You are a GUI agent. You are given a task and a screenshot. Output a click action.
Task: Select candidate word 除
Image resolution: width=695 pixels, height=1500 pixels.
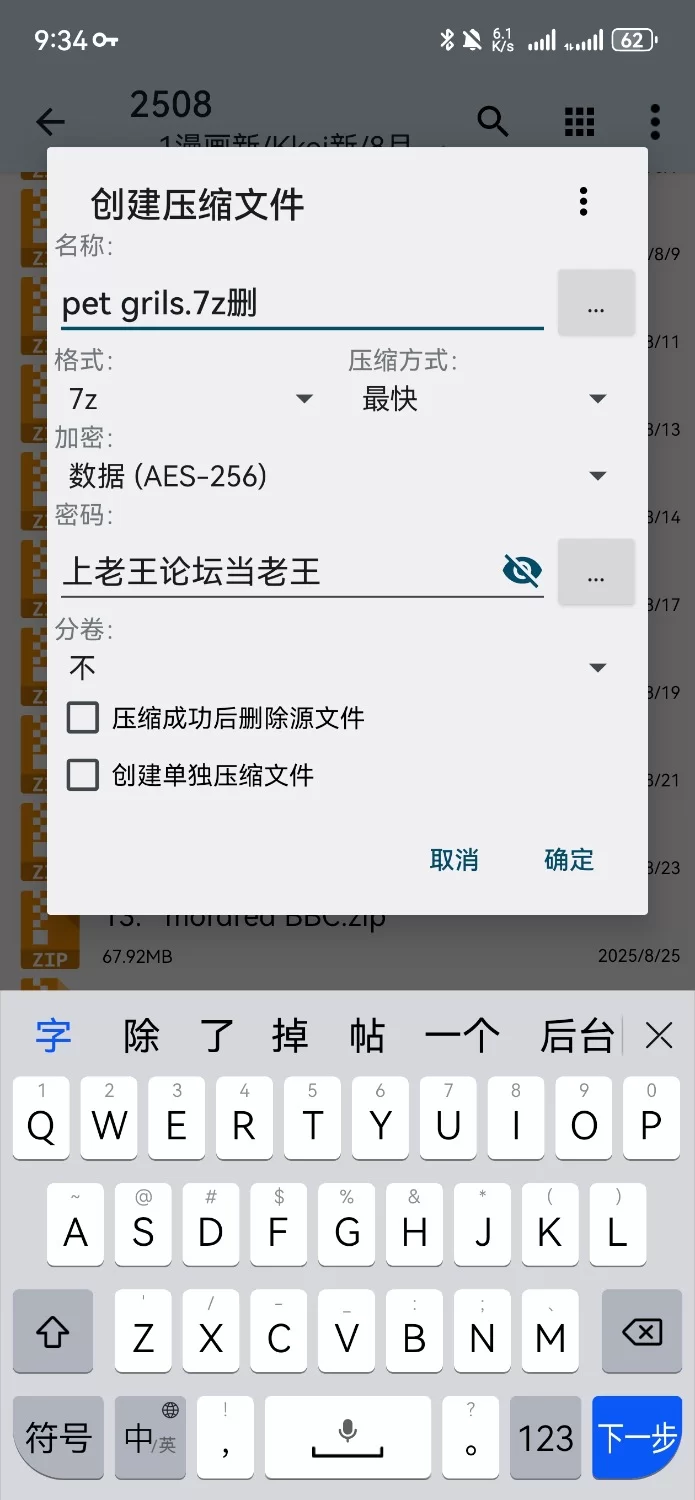pyautogui.click(x=141, y=1037)
